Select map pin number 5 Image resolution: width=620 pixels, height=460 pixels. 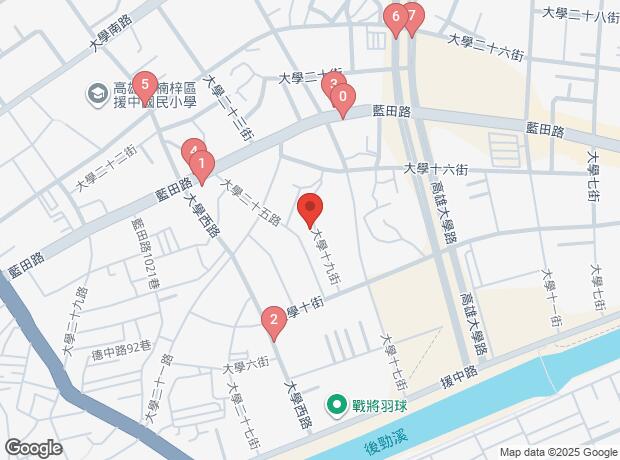coord(146,86)
